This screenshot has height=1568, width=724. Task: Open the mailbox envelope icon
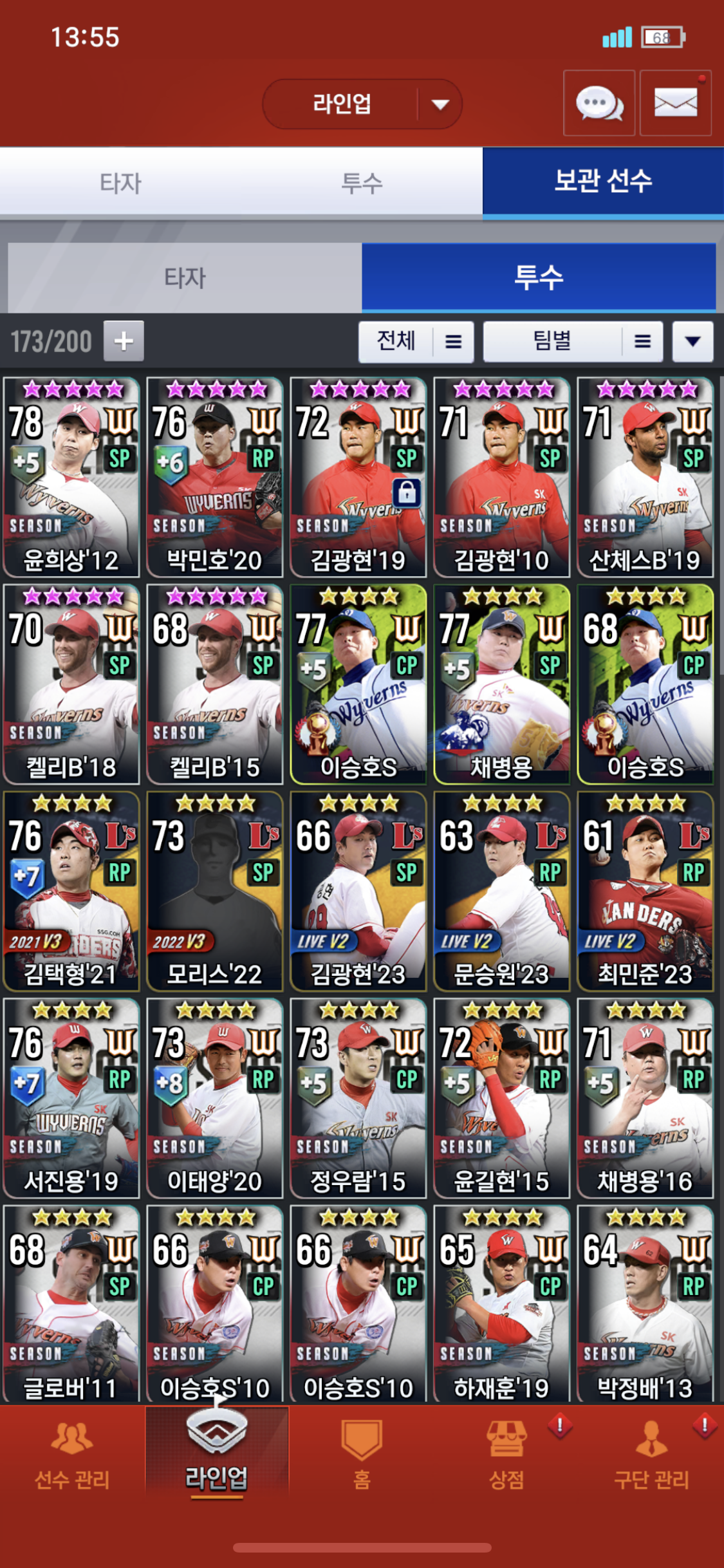click(x=675, y=103)
